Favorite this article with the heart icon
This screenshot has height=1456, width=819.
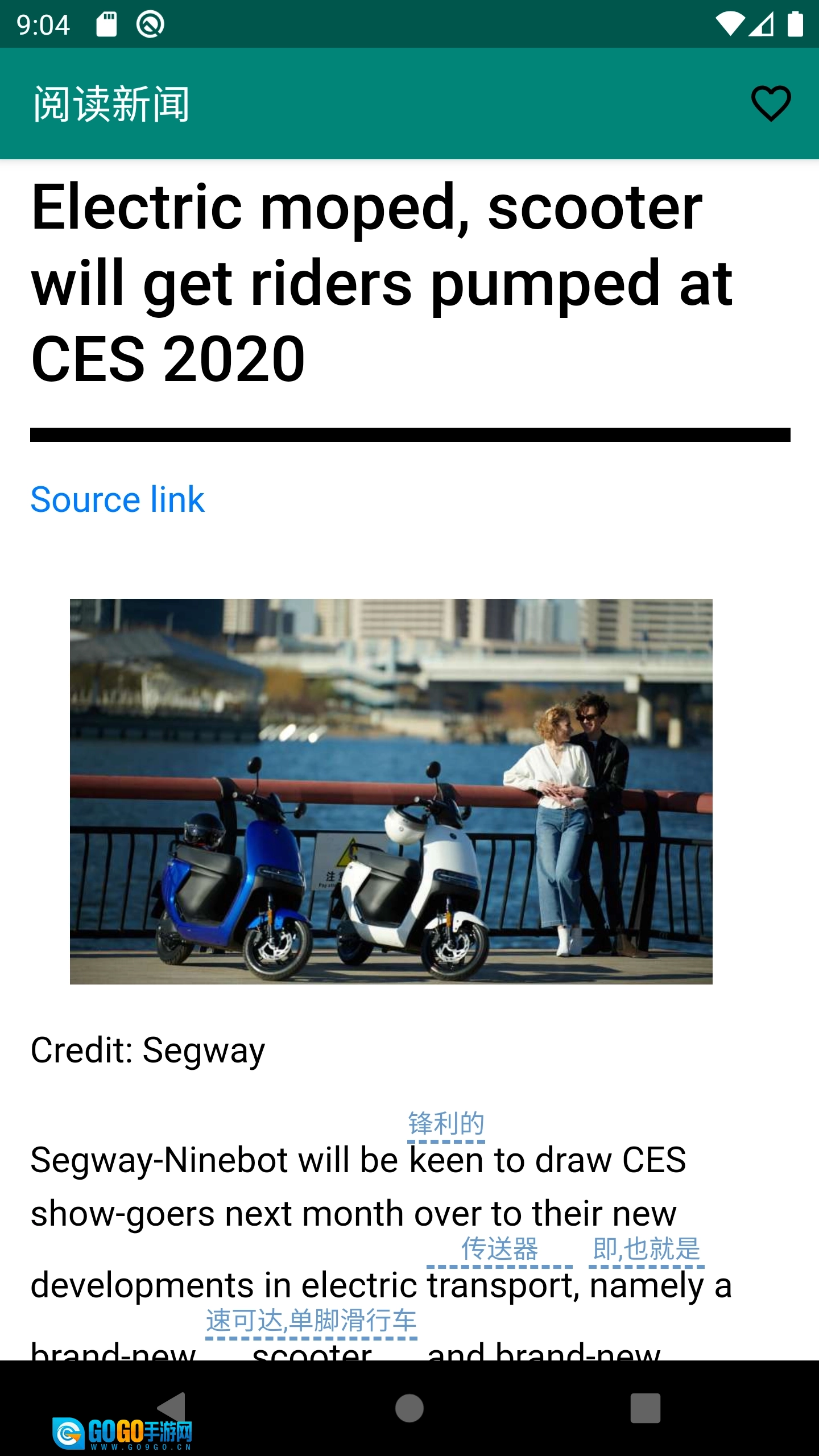click(x=771, y=104)
